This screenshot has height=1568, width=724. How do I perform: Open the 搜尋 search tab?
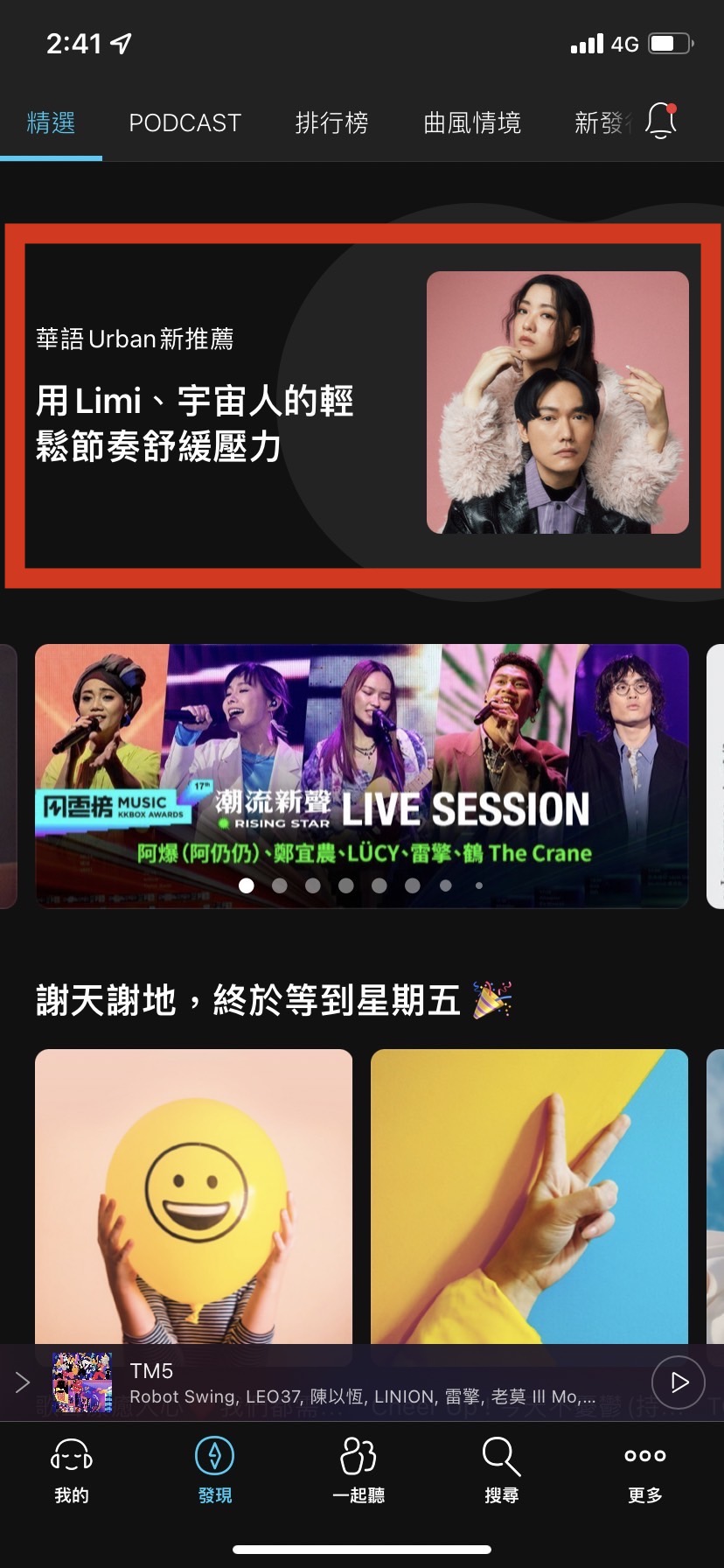501,1470
